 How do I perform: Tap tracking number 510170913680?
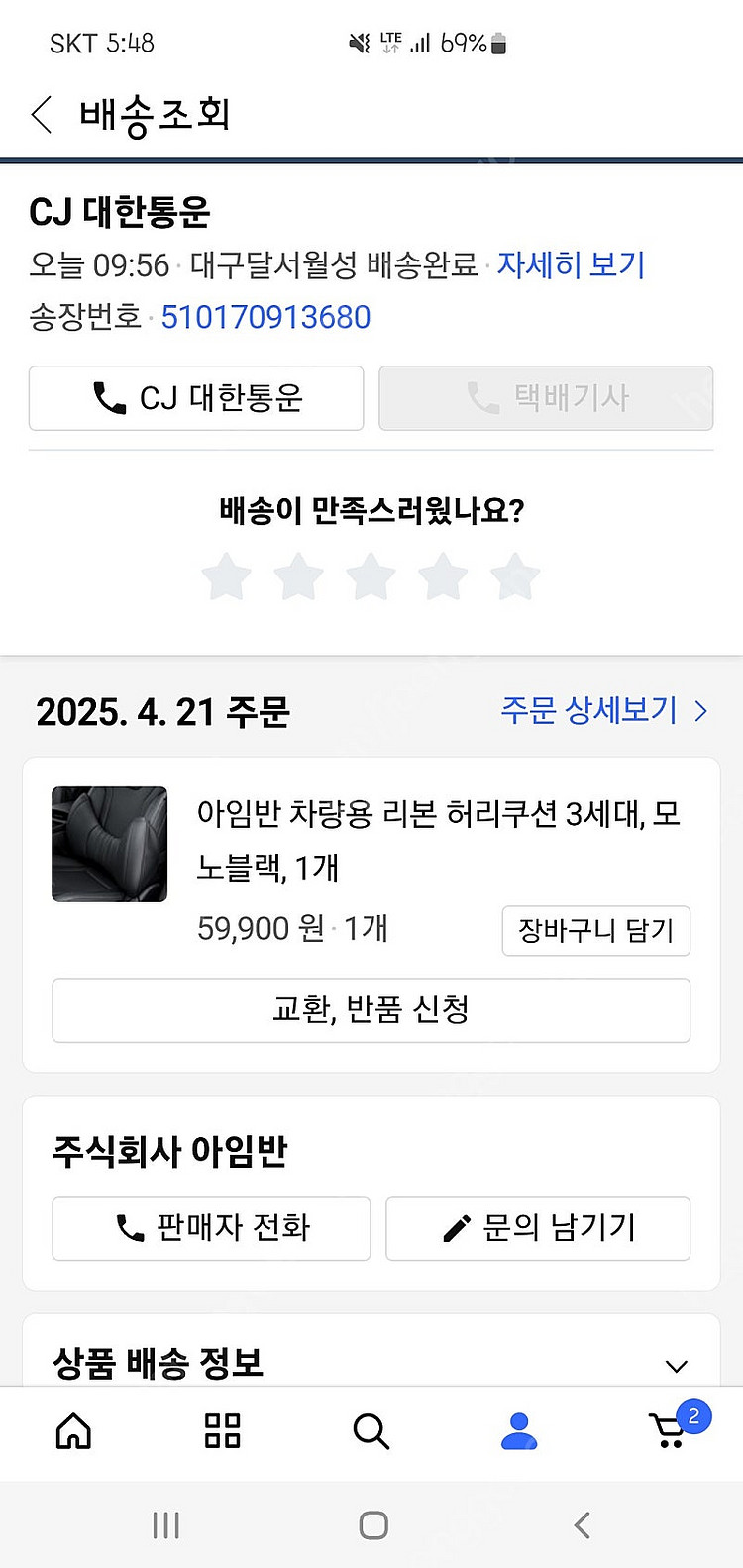(265, 317)
